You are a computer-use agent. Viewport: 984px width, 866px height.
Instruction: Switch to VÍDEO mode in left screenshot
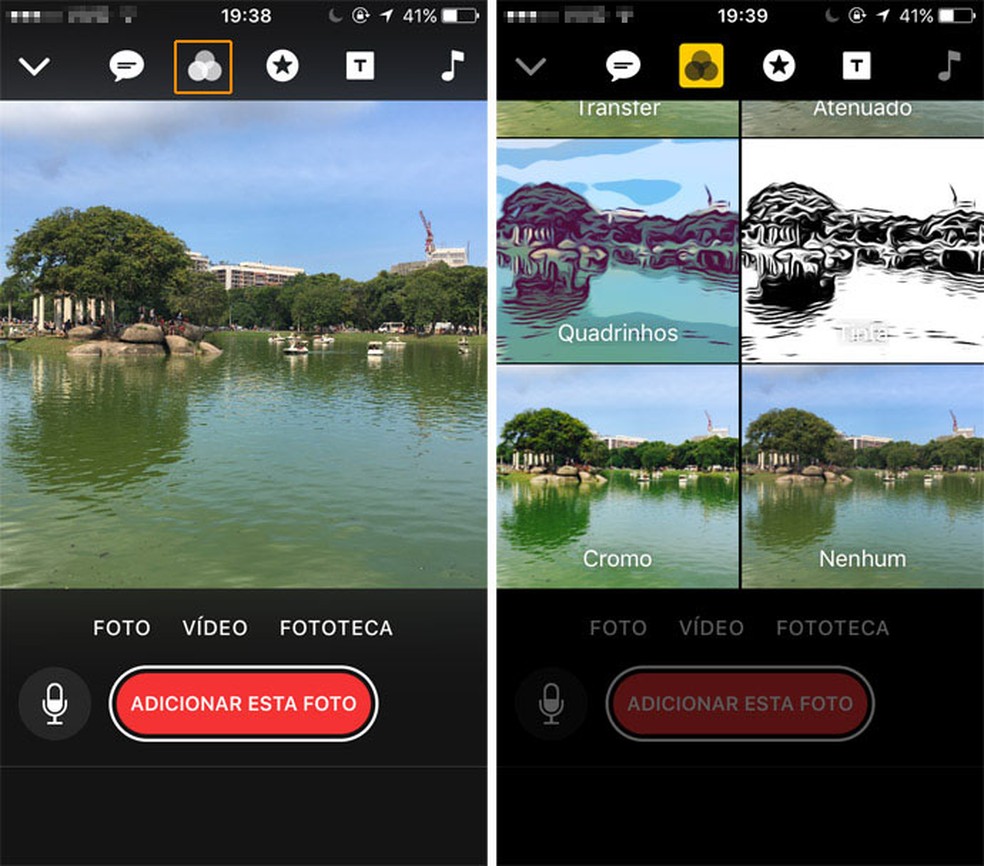tap(215, 628)
